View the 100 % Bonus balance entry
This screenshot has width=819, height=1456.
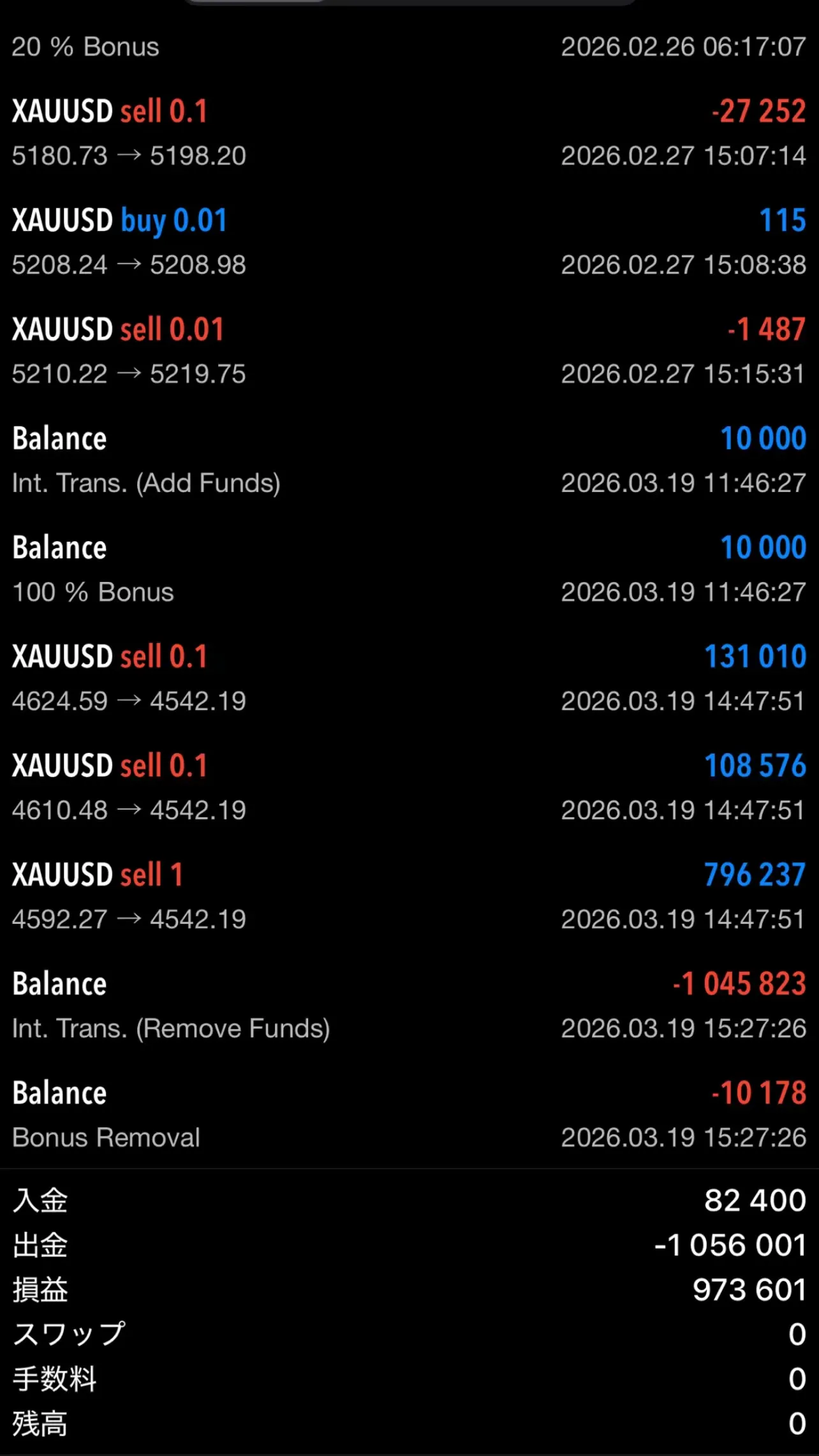tap(408, 569)
